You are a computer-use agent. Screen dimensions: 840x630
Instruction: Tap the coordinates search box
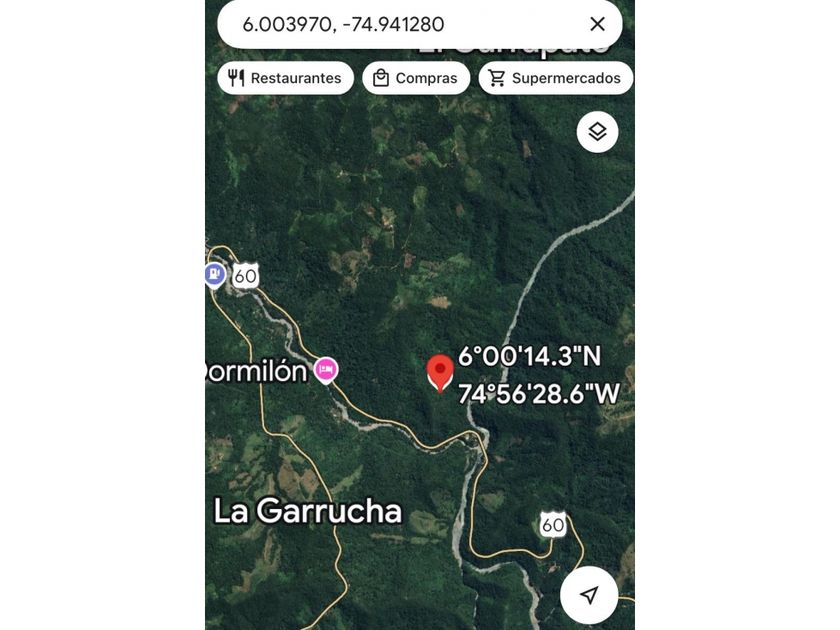pyautogui.click(x=400, y=24)
